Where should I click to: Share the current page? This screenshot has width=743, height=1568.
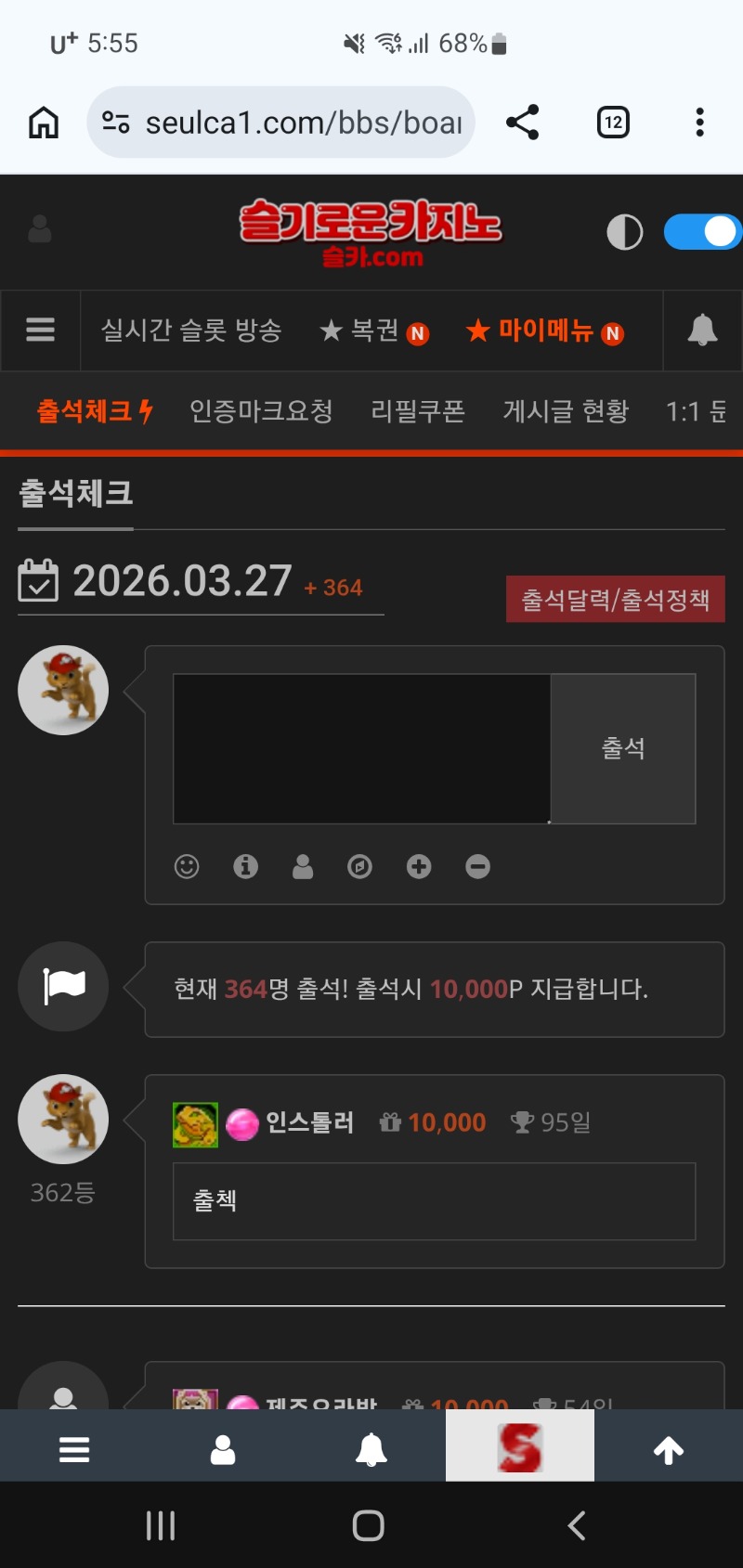point(522,123)
